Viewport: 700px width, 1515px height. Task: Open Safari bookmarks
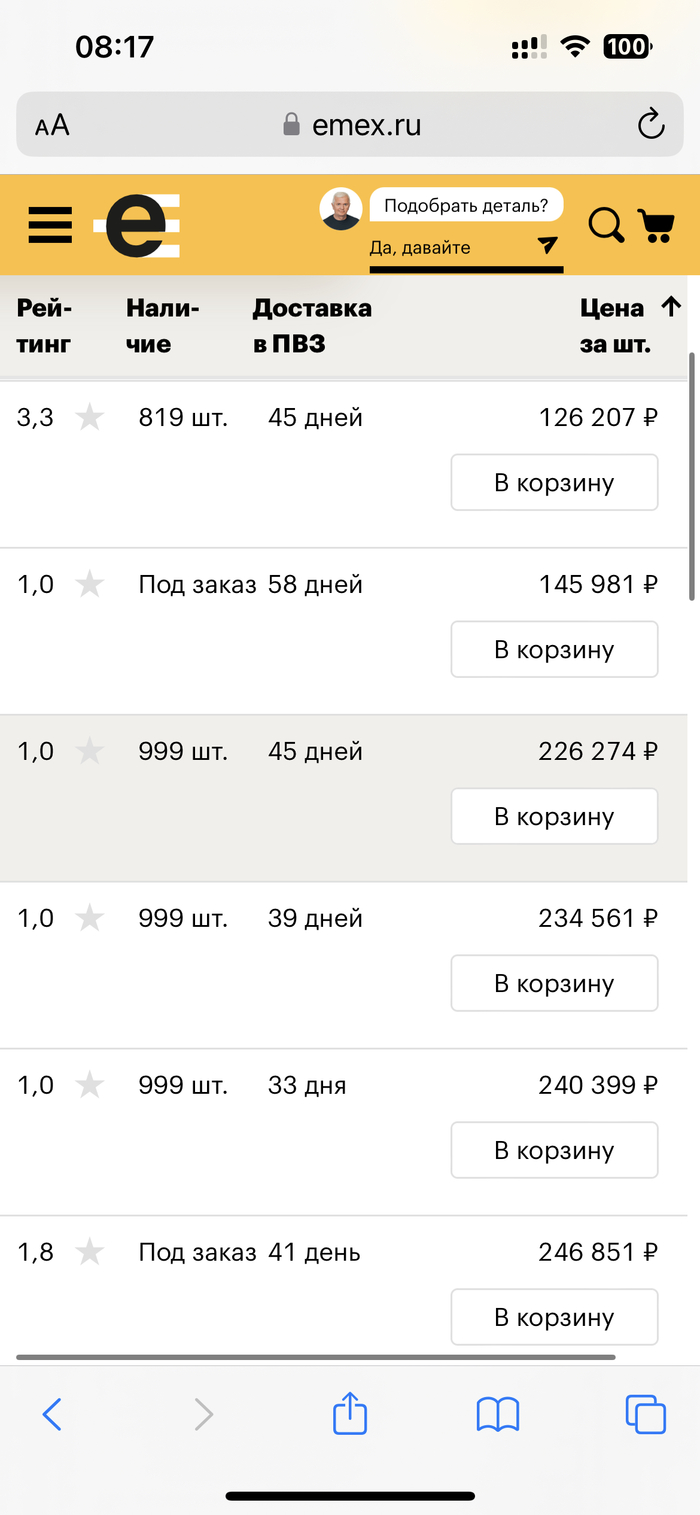tap(498, 1414)
